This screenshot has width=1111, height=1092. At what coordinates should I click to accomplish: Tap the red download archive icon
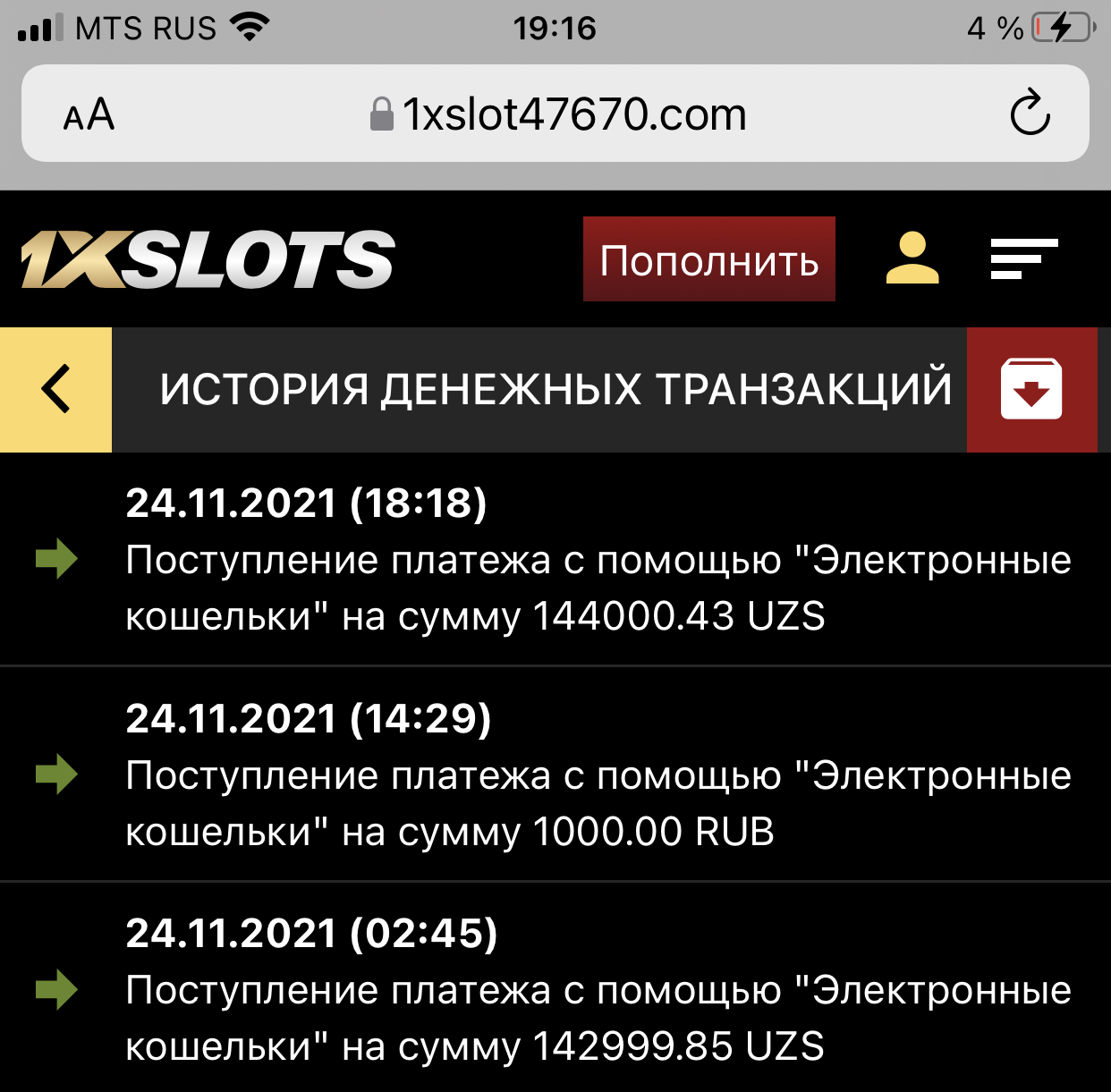(x=1031, y=390)
